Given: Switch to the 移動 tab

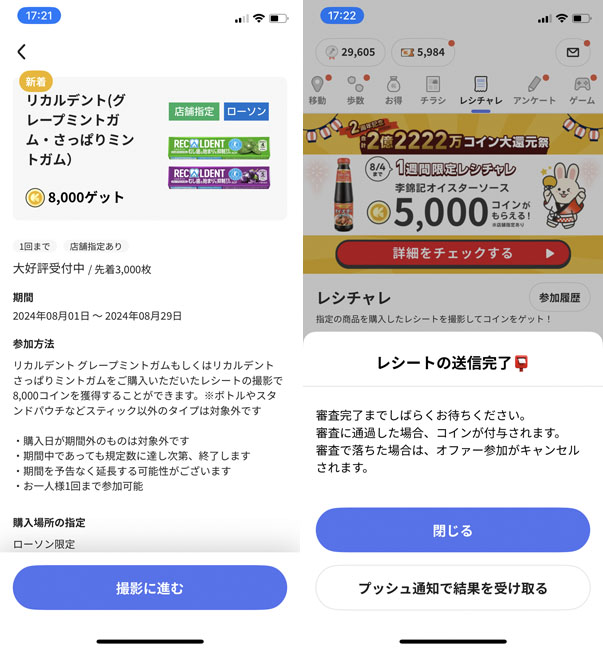Looking at the screenshot, I should pos(318,91).
